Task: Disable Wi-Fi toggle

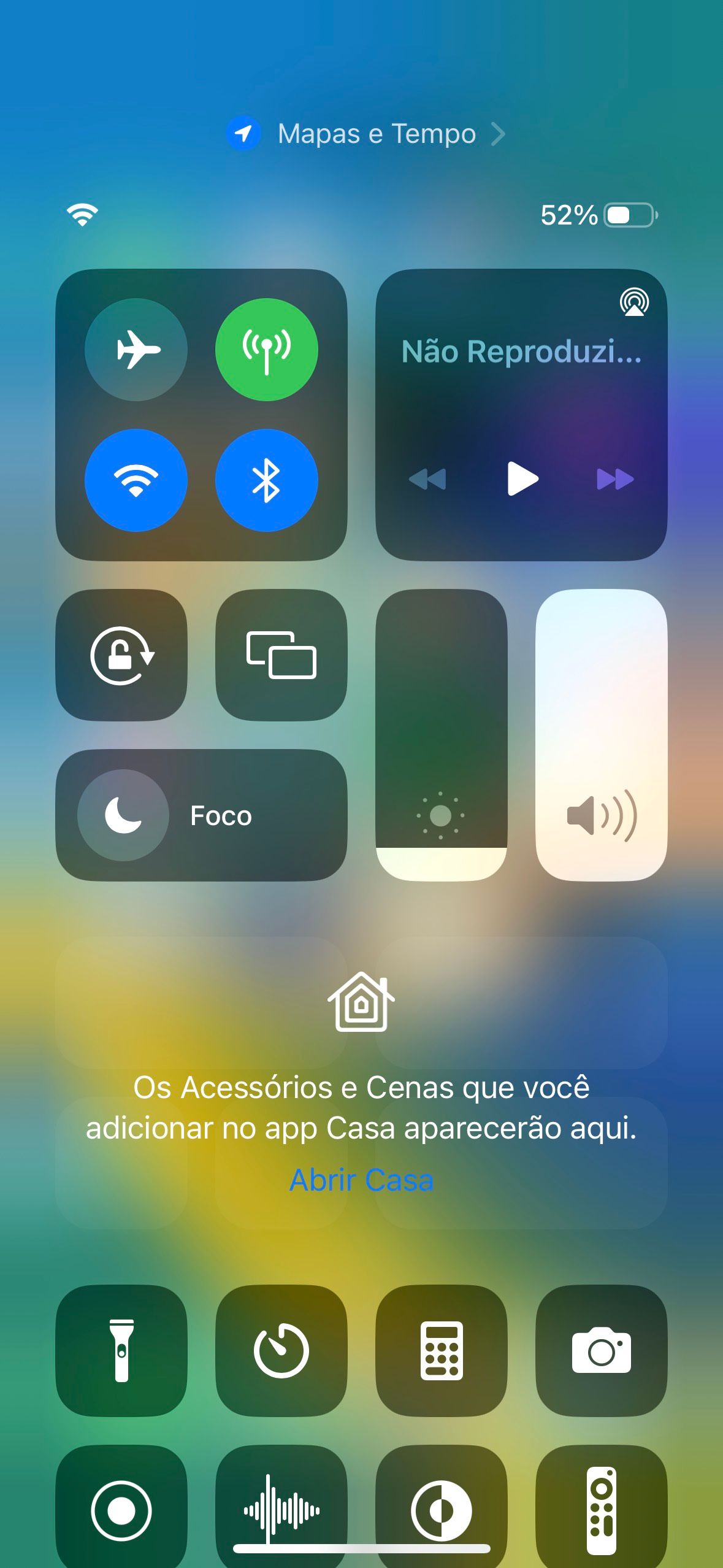Action: coord(136,480)
